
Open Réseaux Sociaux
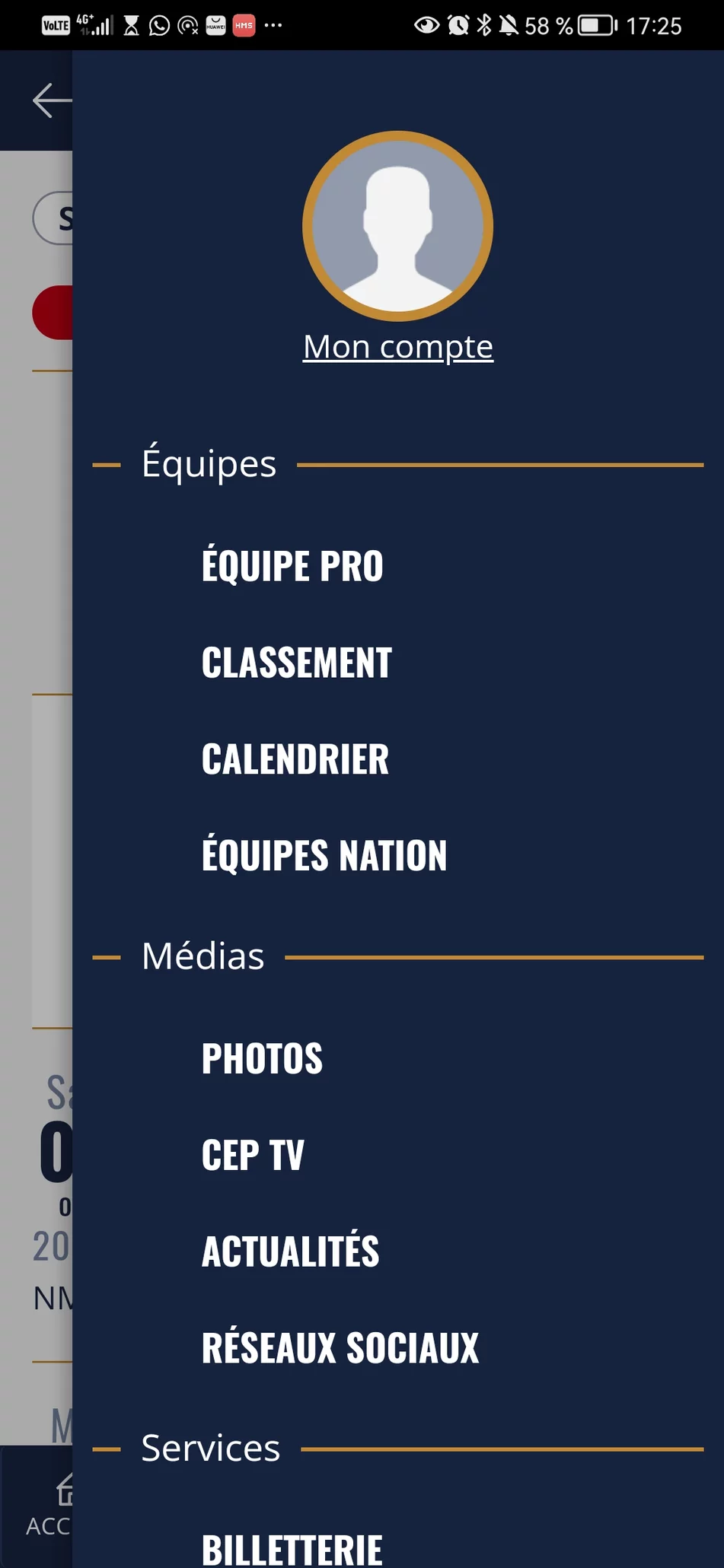pyautogui.click(x=340, y=1347)
